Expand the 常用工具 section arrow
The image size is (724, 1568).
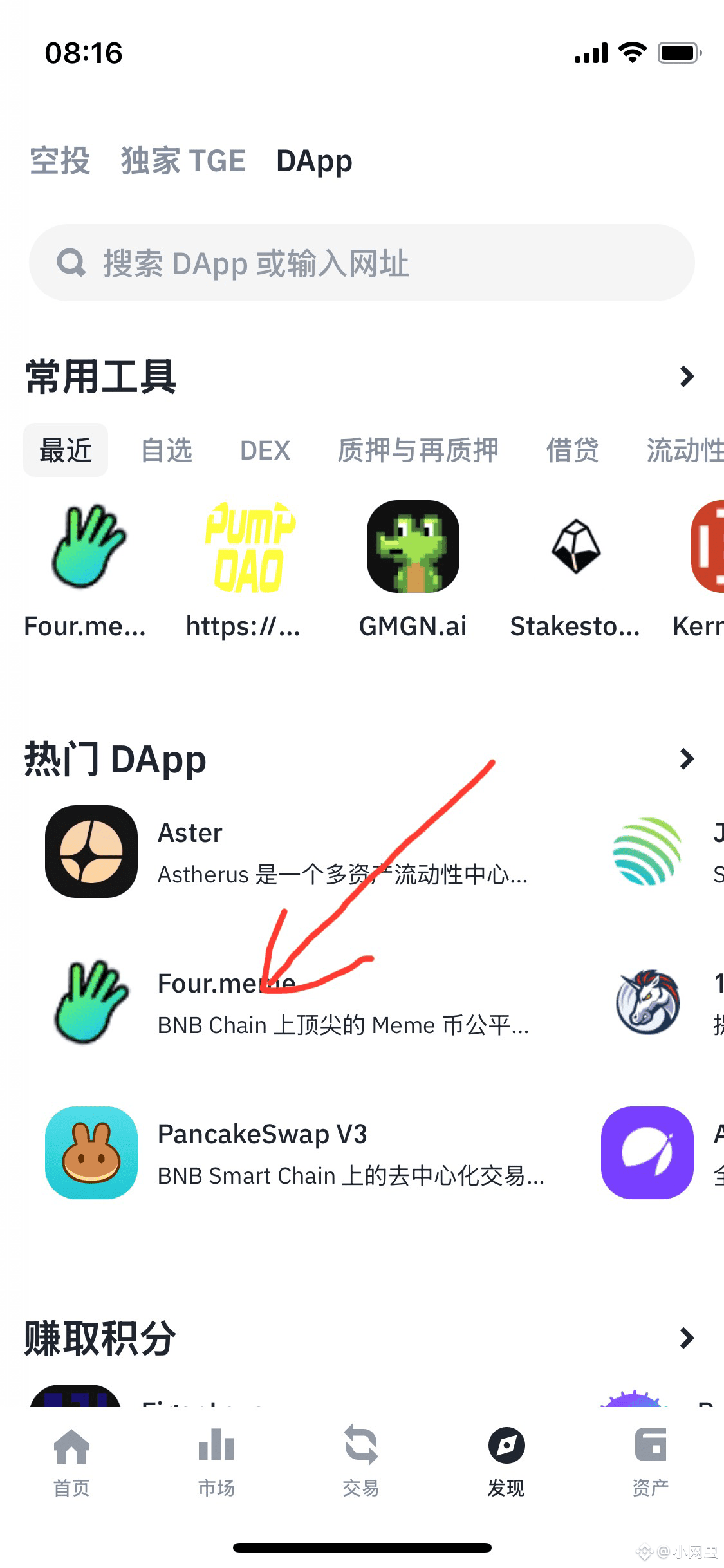(x=687, y=376)
